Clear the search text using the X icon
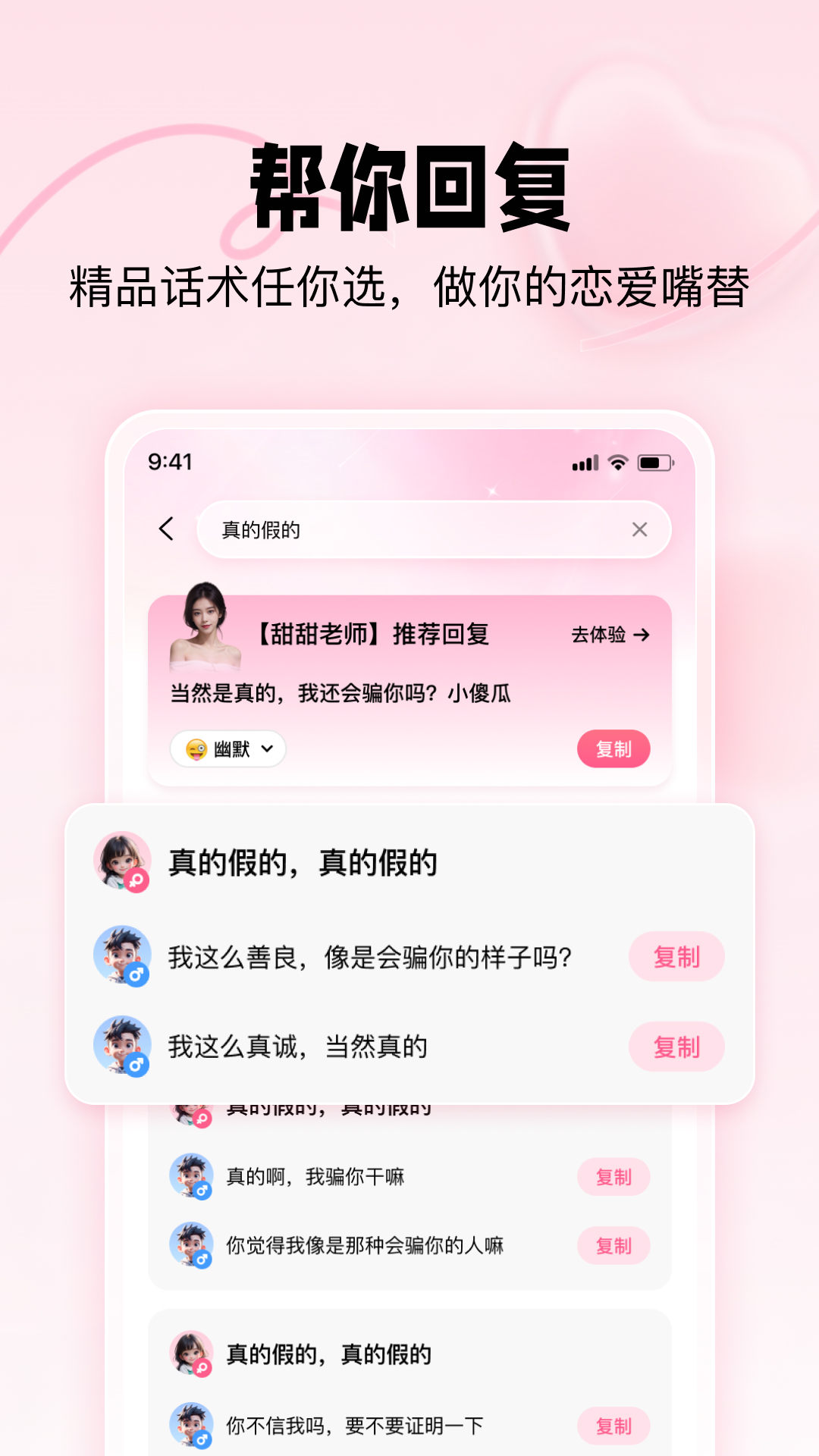This screenshot has width=819, height=1456. [x=639, y=530]
